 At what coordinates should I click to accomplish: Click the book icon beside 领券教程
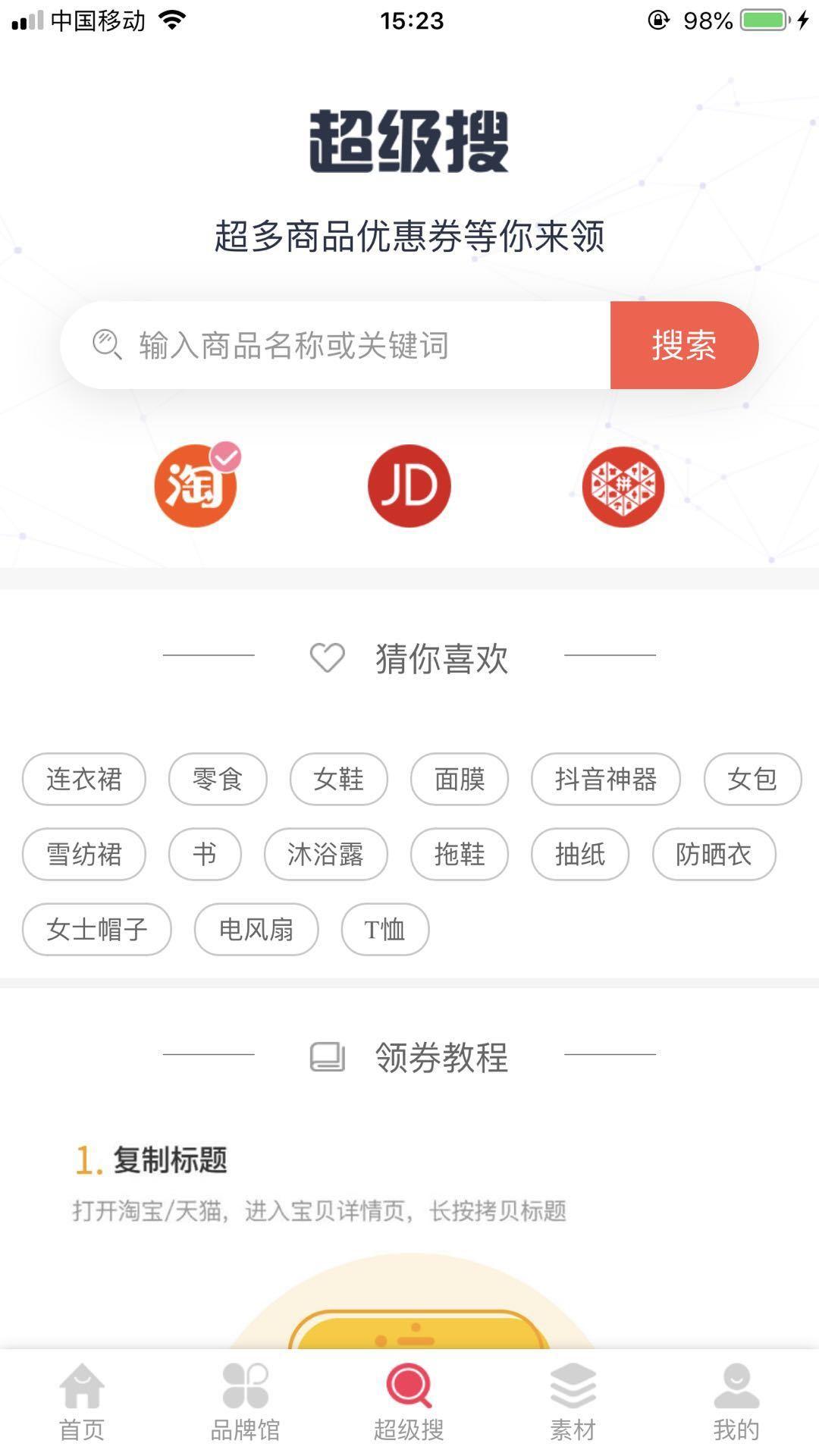(x=326, y=1056)
